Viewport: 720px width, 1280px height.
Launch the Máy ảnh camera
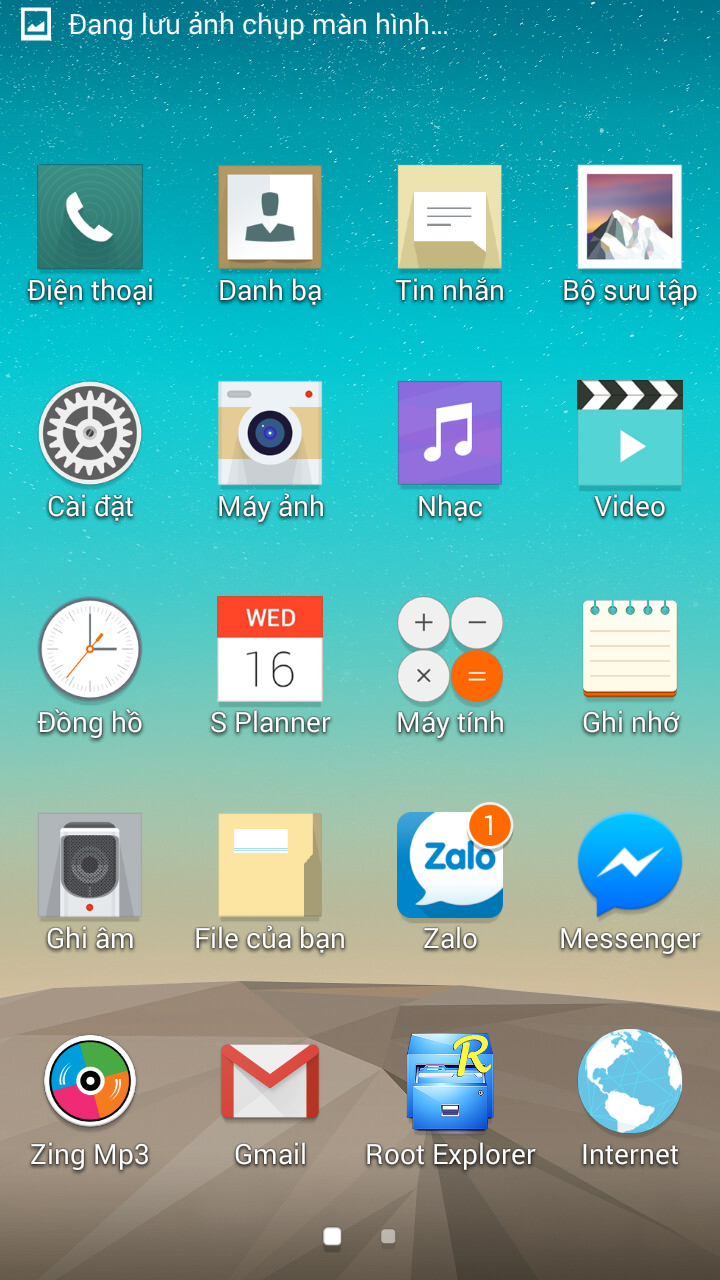(x=270, y=433)
